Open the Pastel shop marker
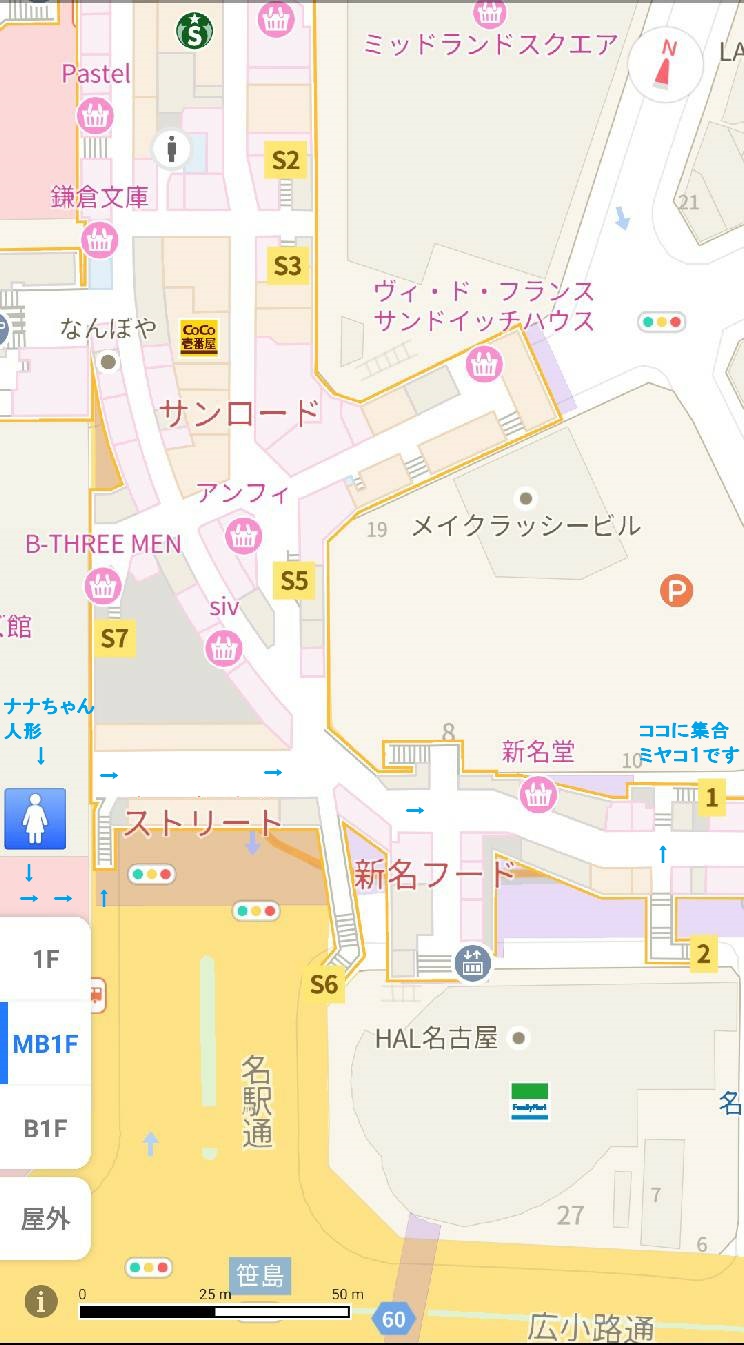Screen dimensions: 744x1345 point(96,115)
